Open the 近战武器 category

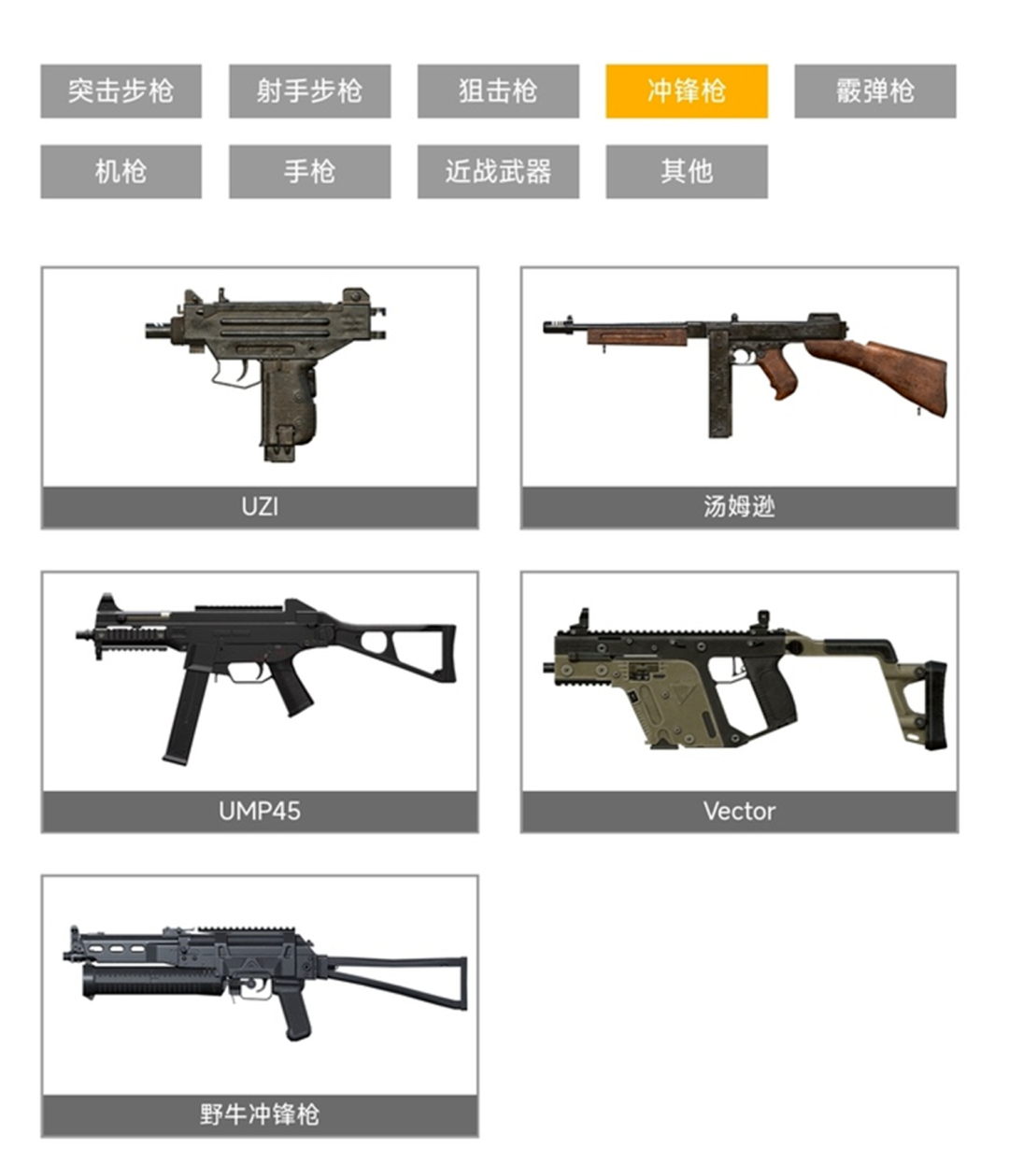point(498,171)
